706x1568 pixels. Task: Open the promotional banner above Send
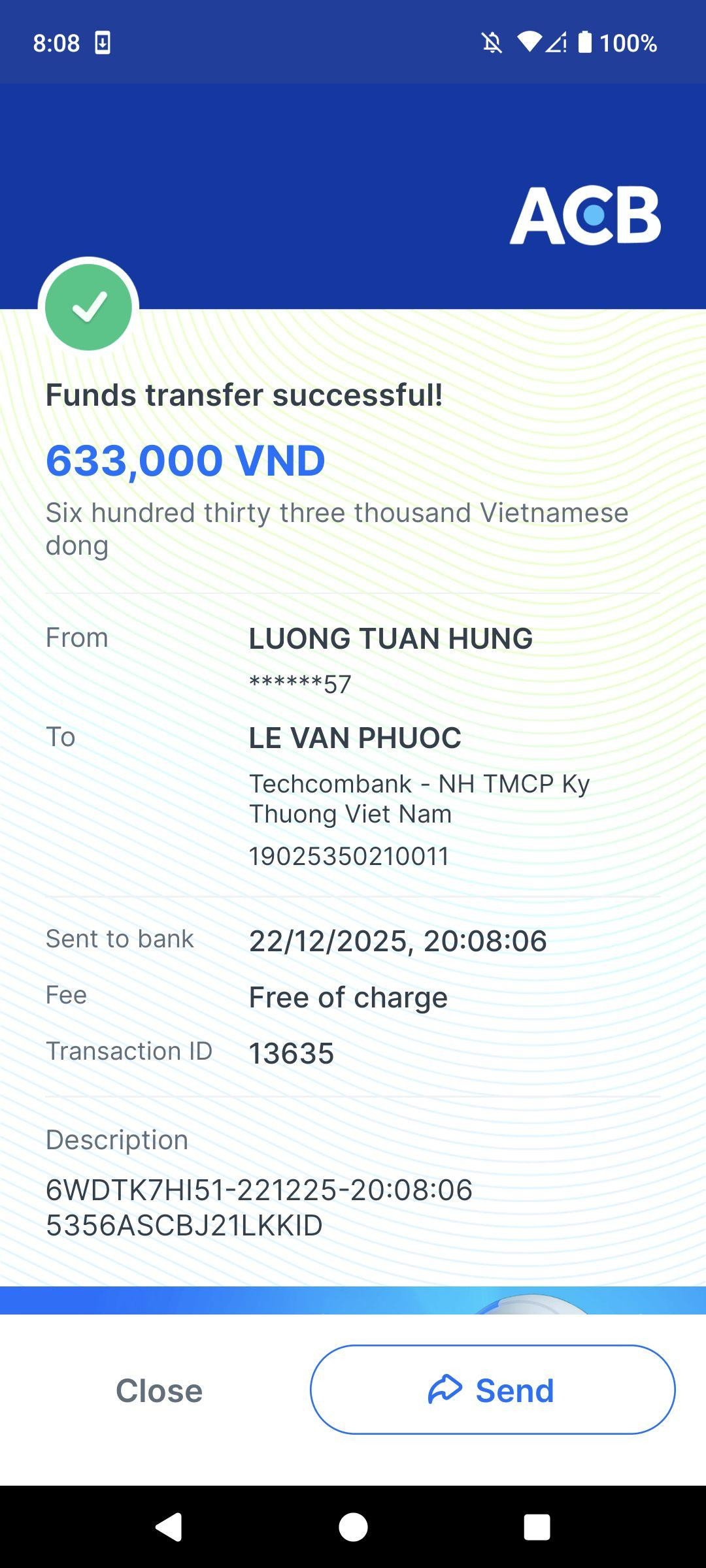tap(353, 1300)
